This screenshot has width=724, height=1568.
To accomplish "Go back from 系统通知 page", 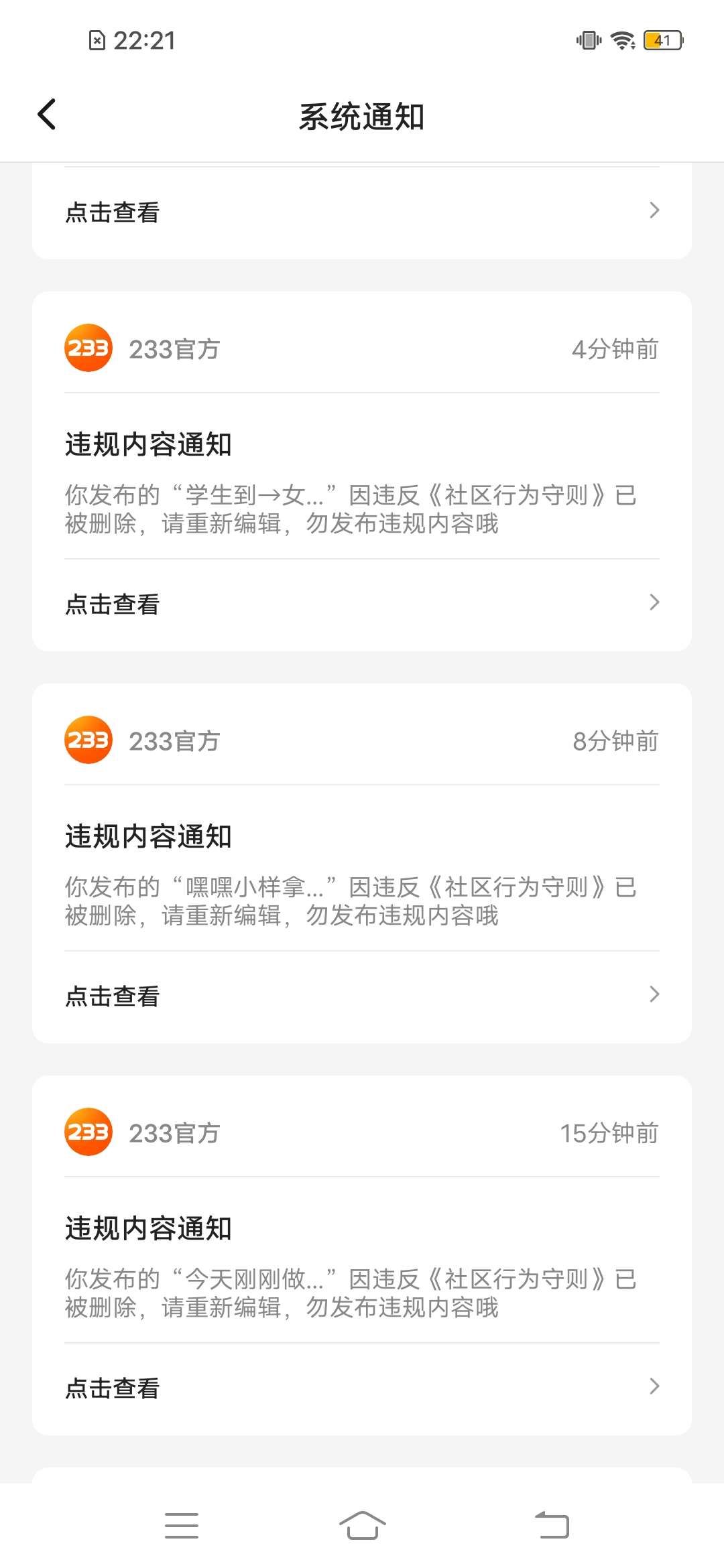I will tap(46, 115).
